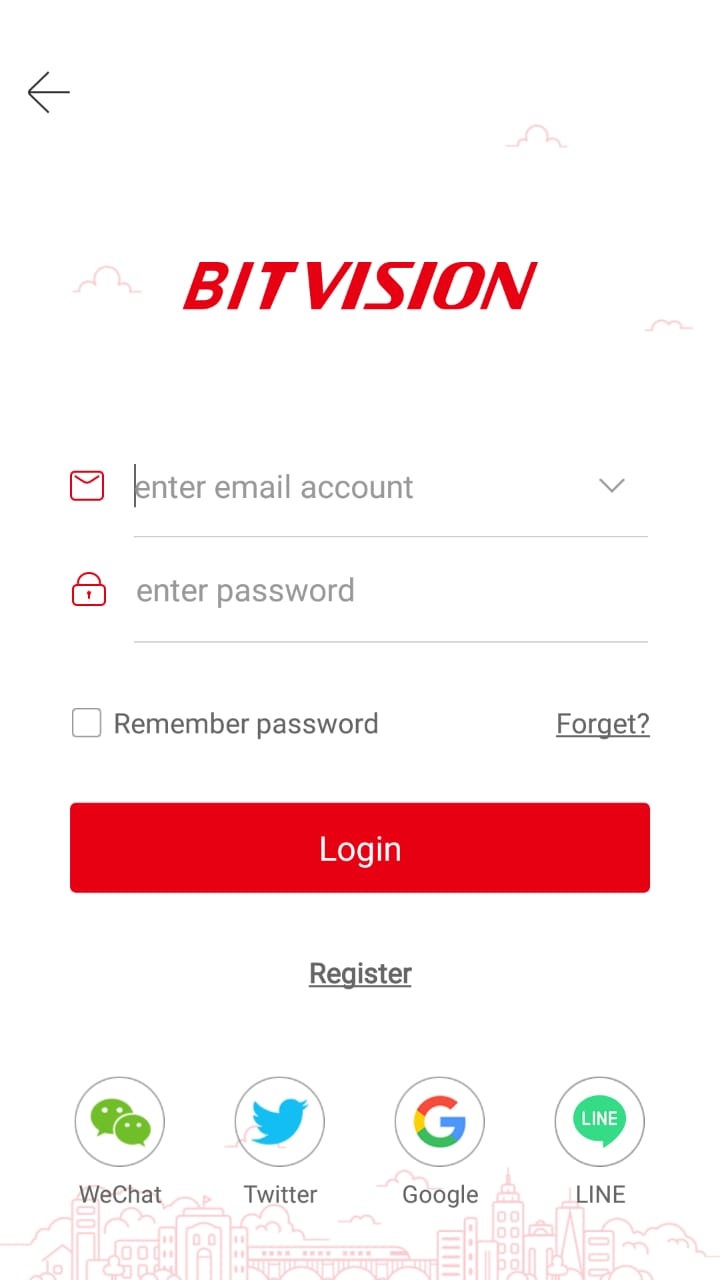
Task: Sign in with WeChat
Action: pos(120,1122)
